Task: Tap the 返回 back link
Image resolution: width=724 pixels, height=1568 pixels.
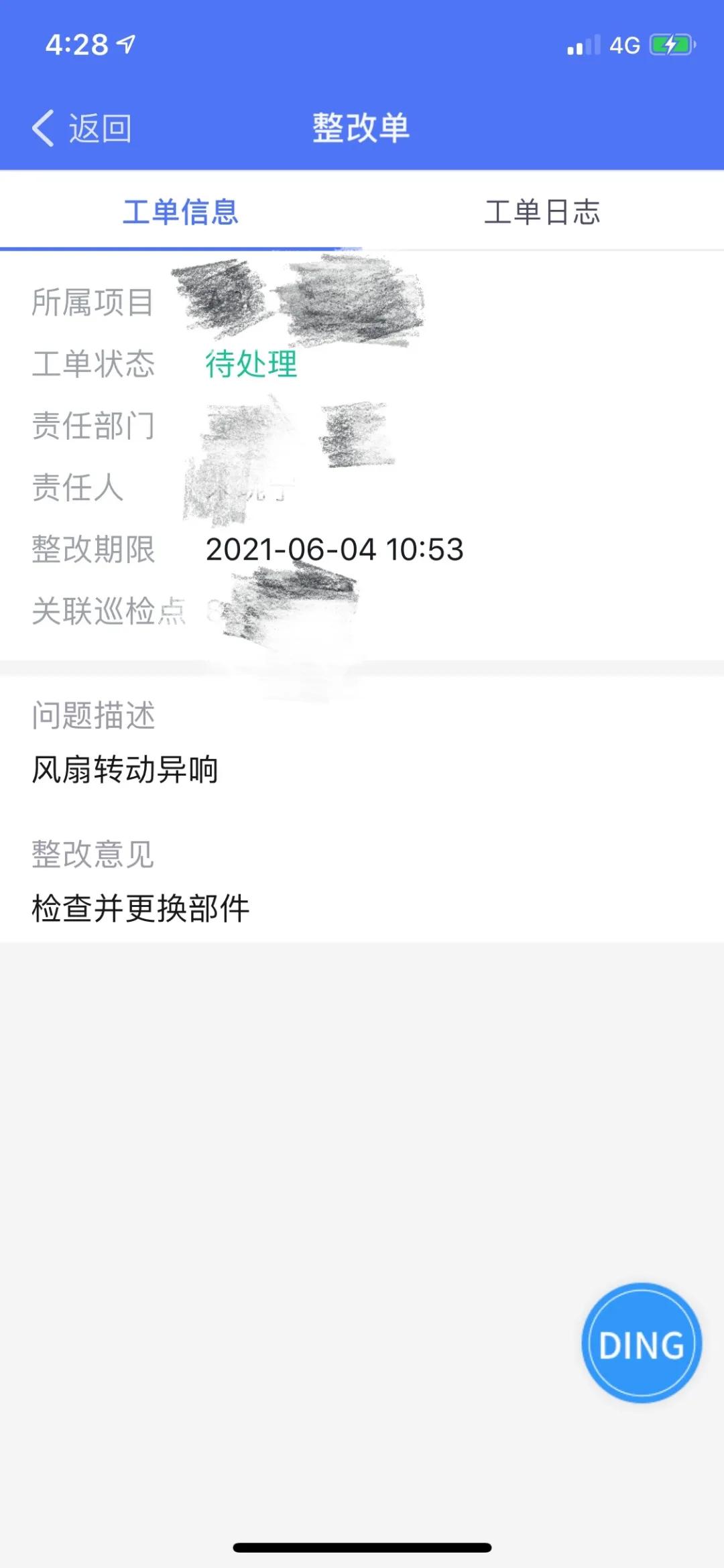Action: click(x=98, y=127)
